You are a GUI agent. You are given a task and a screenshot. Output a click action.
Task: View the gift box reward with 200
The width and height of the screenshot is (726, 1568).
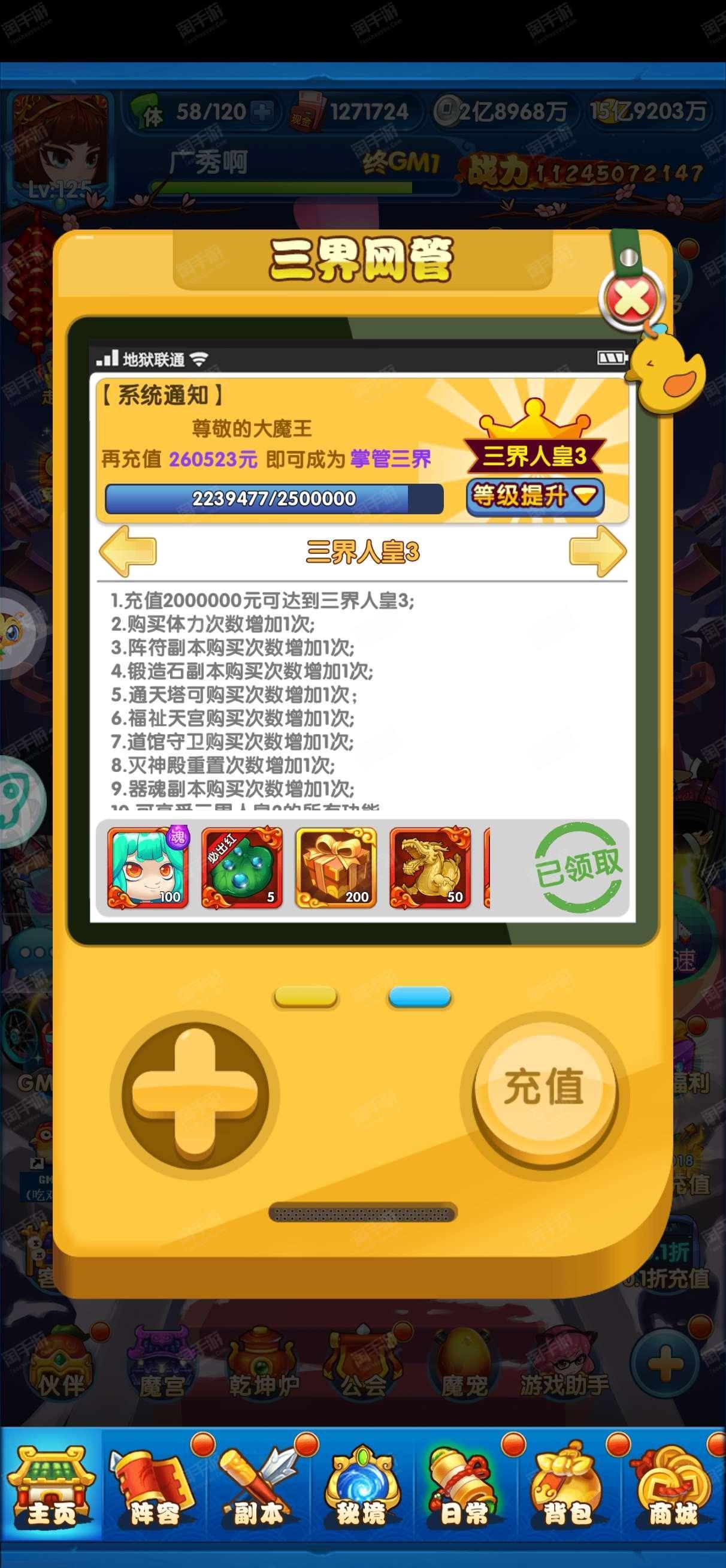336,868
